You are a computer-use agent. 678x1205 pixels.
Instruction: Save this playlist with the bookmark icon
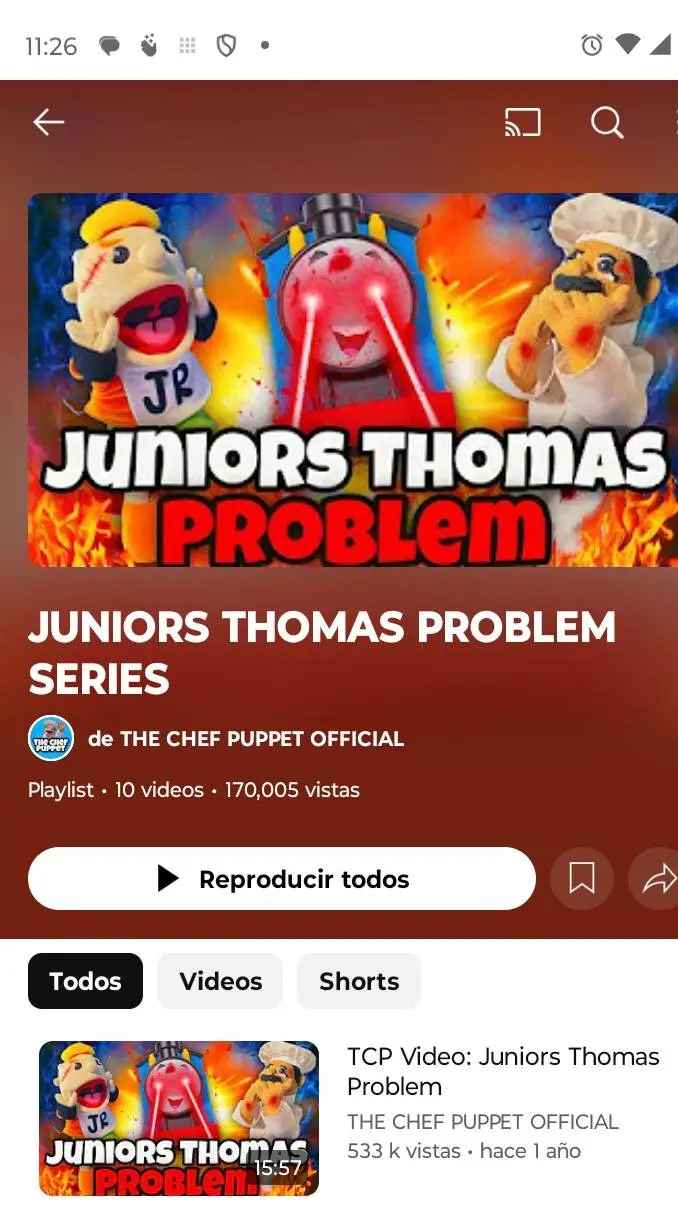pos(582,879)
